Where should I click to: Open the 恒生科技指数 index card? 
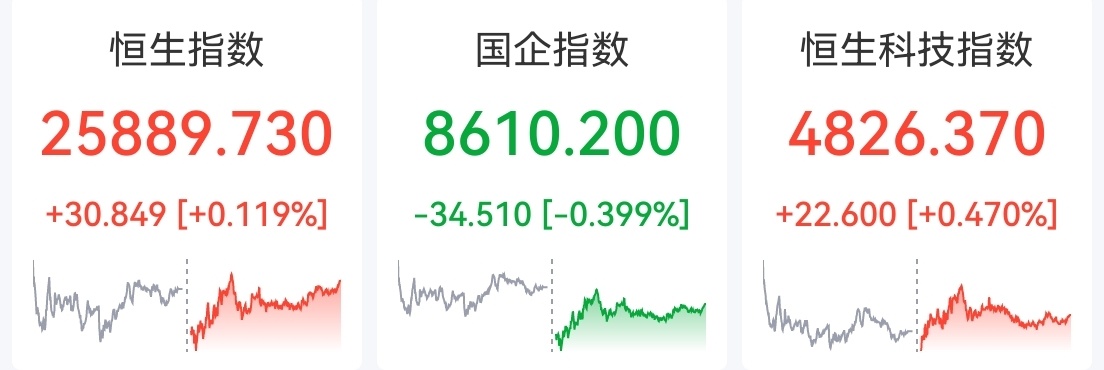pos(917,184)
